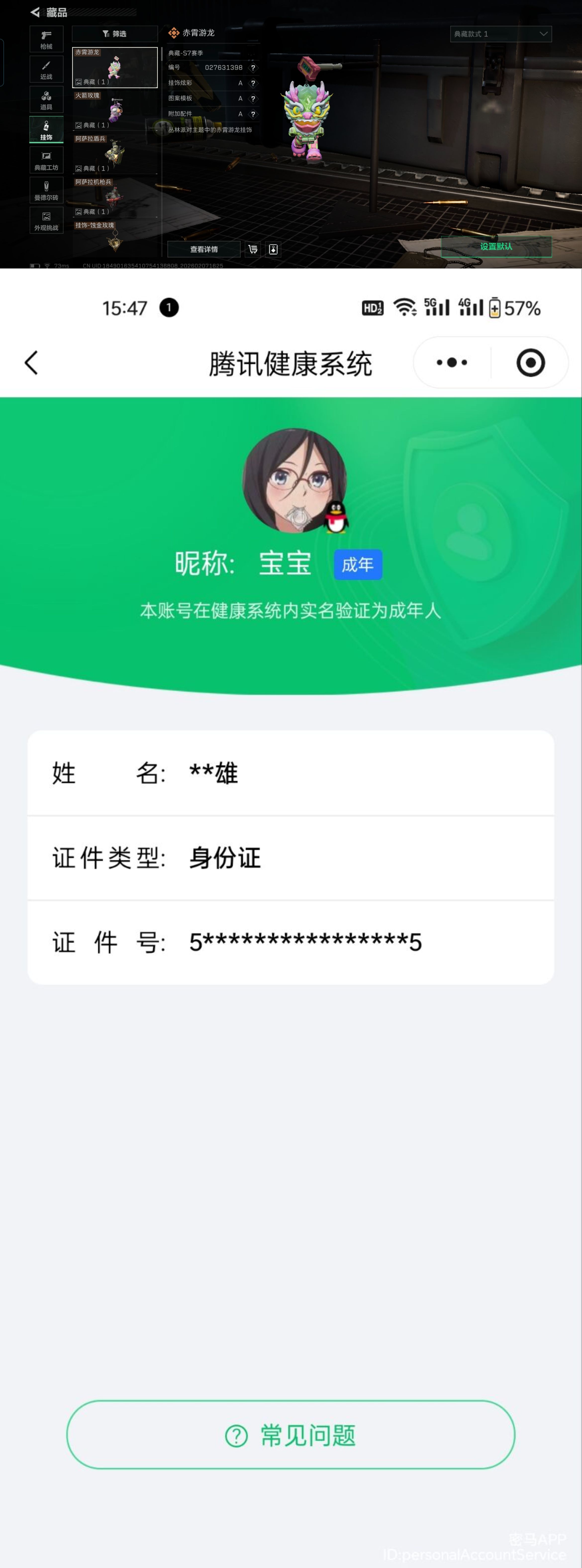The height and width of the screenshot is (1568, 582).
Task: Click the shopping cart icon near 查看详情
Action: point(253,249)
